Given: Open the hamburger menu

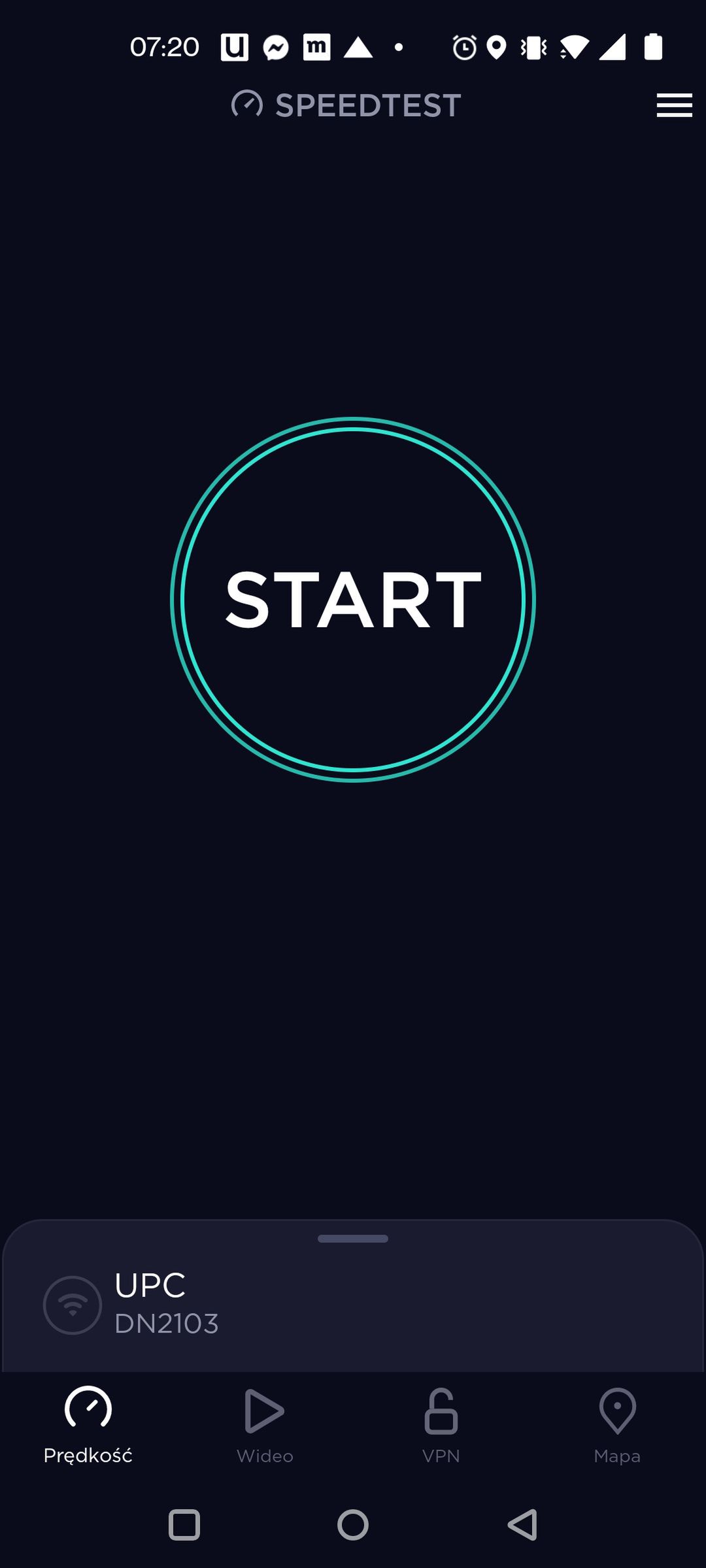Looking at the screenshot, I should [x=674, y=105].
